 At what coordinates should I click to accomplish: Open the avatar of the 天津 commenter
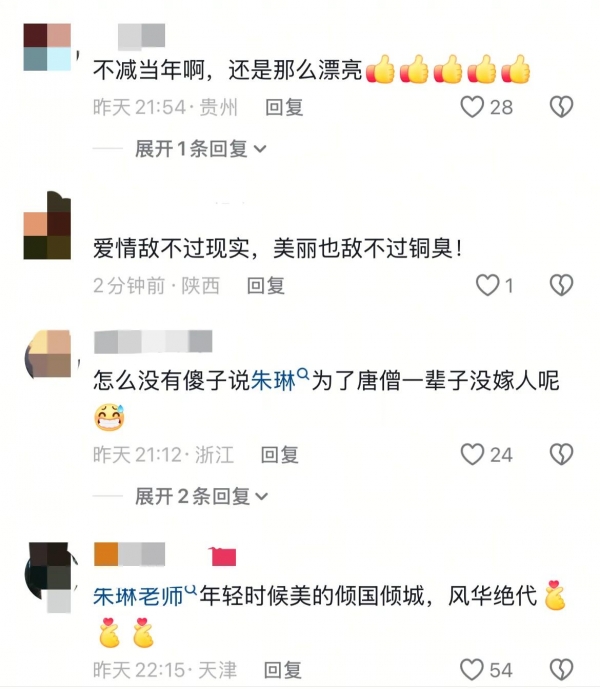coord(47,575)
